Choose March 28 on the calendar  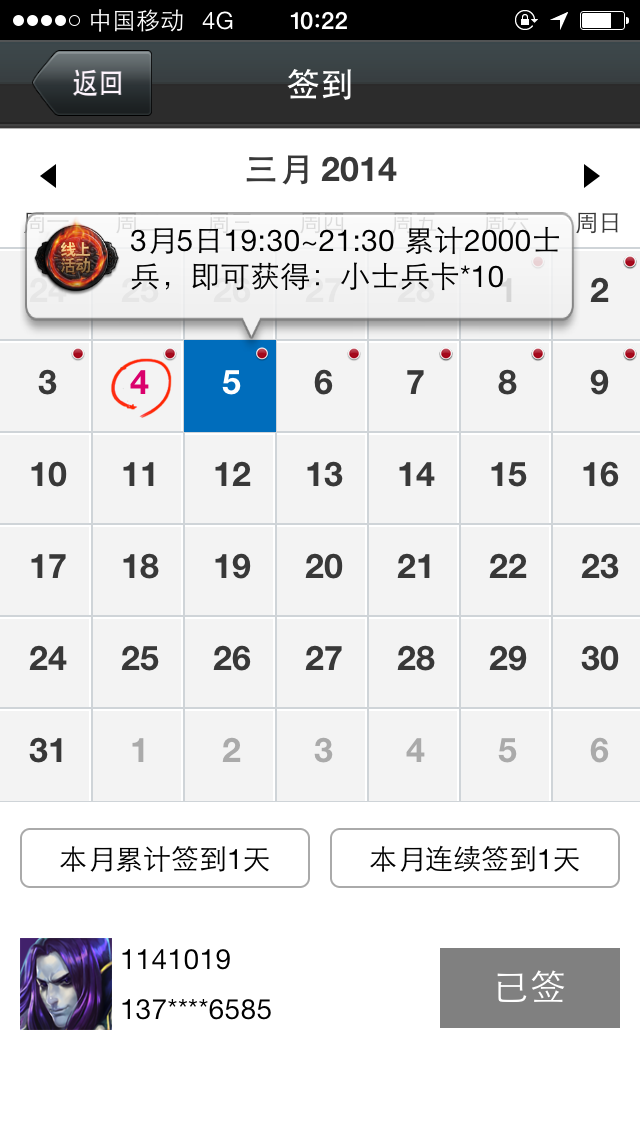tap(415, 661)
